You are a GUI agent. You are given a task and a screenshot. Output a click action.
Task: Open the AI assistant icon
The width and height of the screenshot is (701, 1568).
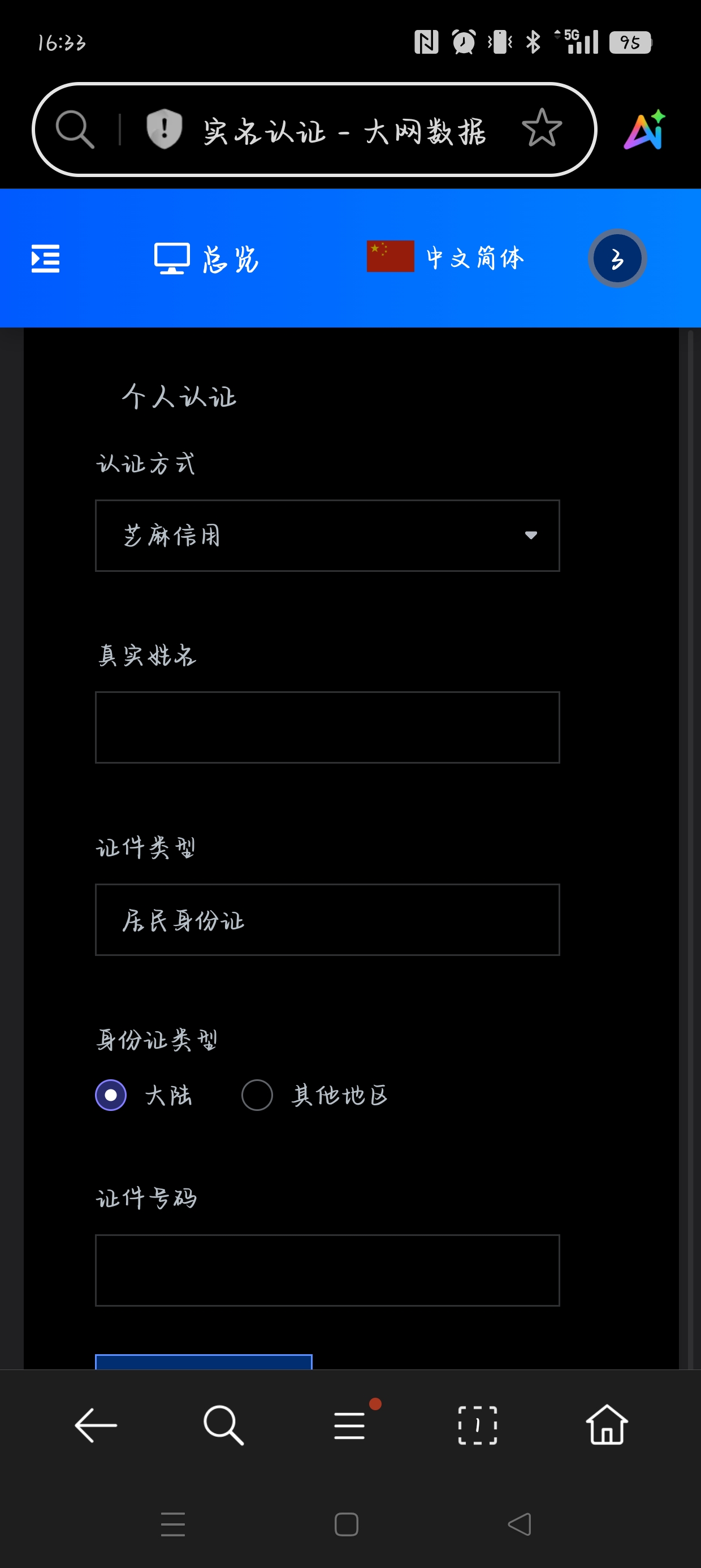[x=644, y=130]
